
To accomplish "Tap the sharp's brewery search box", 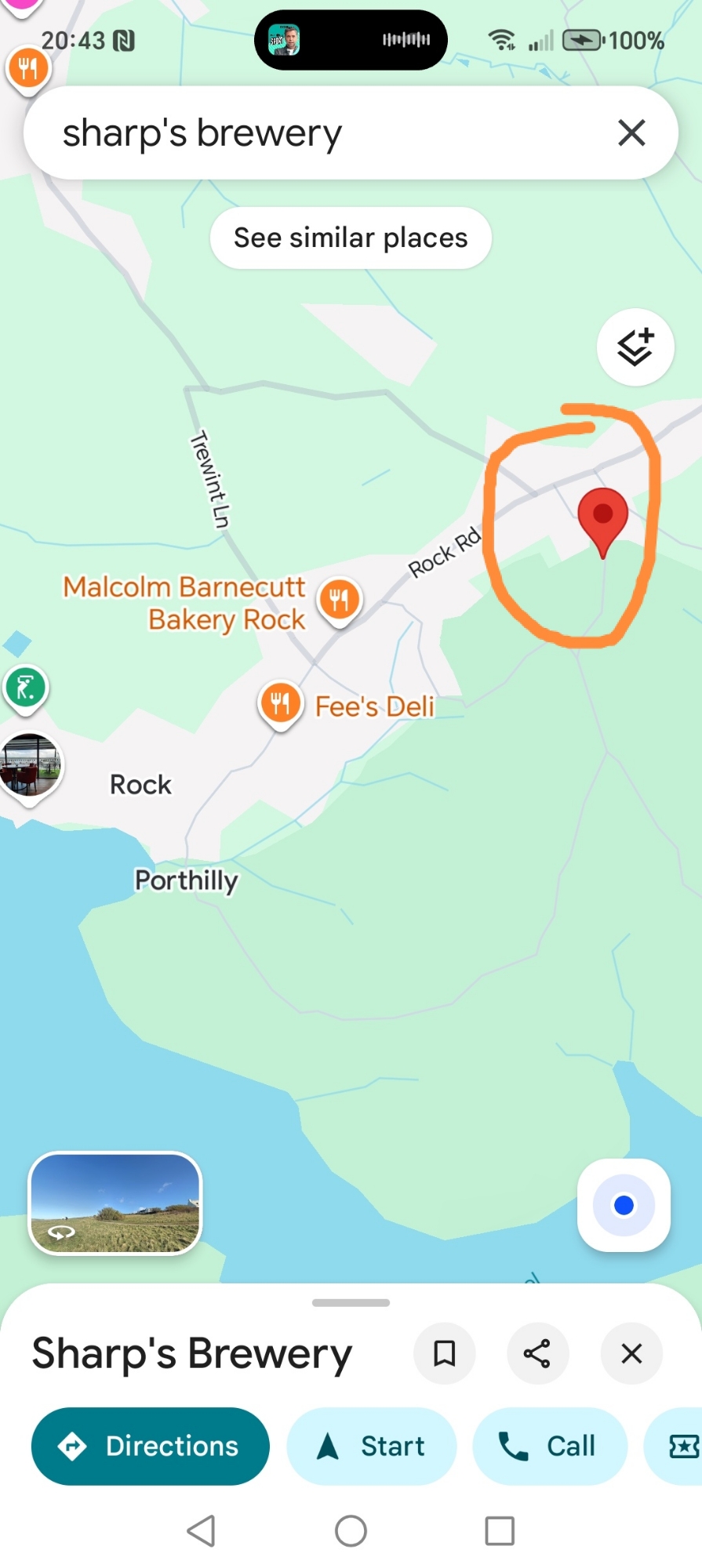I will pyautogui.click(x=314, y=133).
